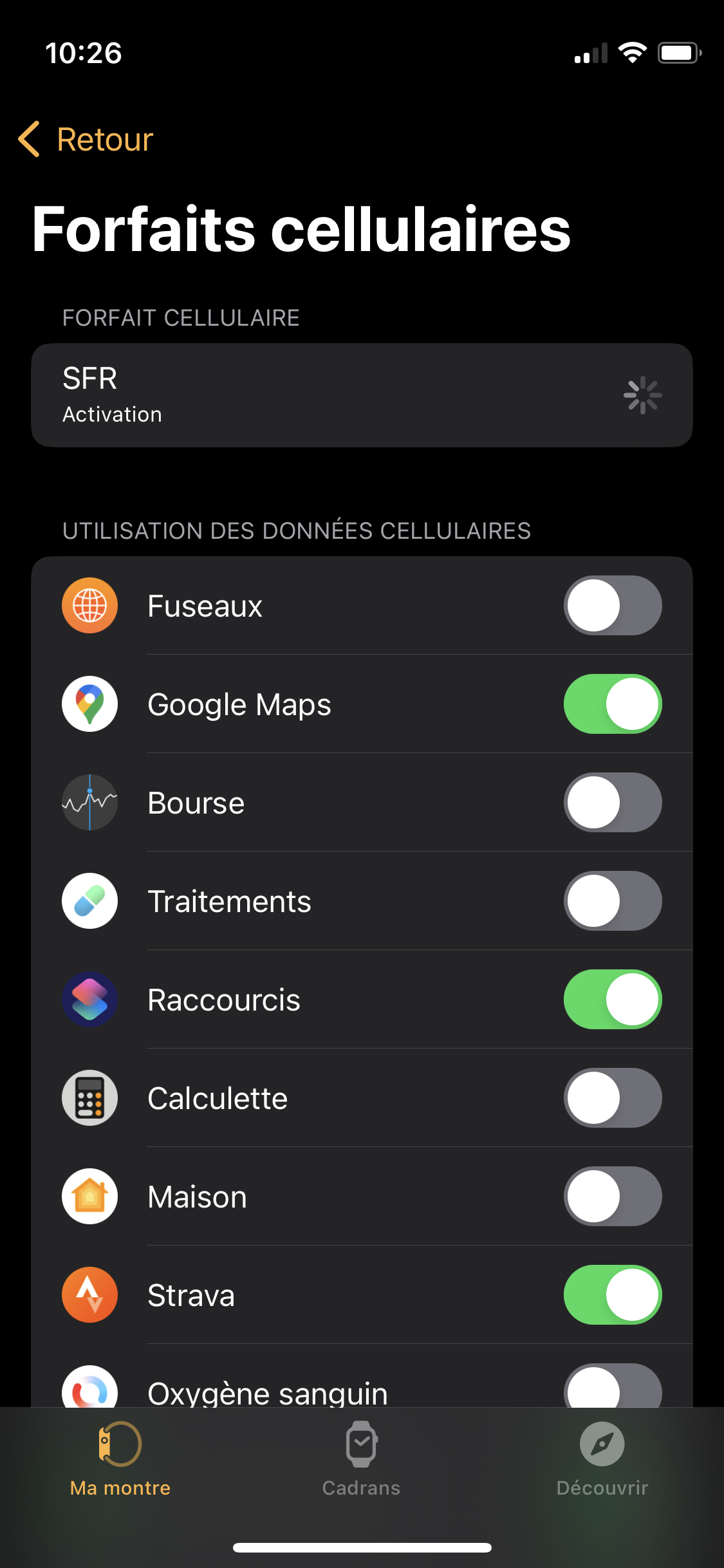This screenshot has width=724, height=1568.
Task: Disable Strava cellular data
Action: pyautogui.click(x=612, y=1295)
